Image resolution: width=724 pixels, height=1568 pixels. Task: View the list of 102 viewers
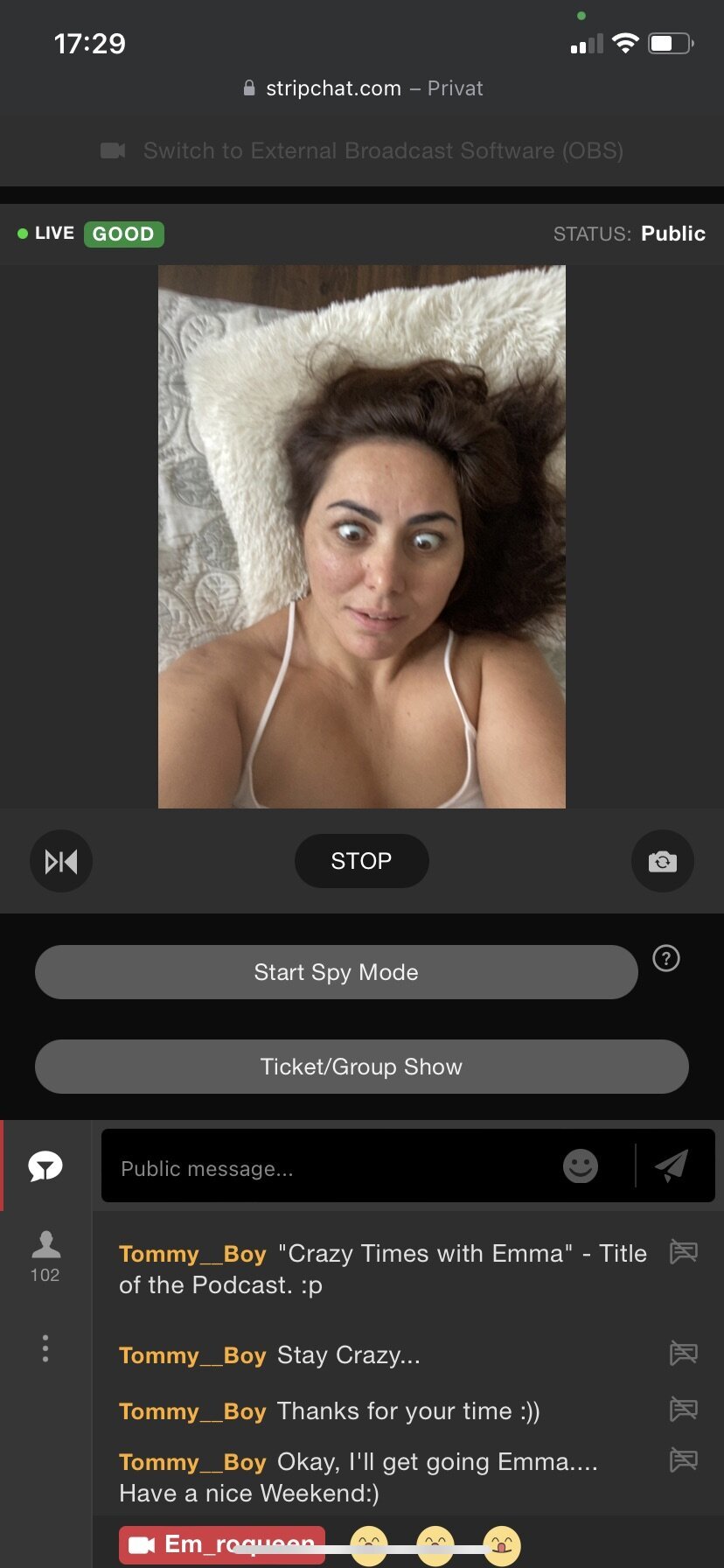45,1256
